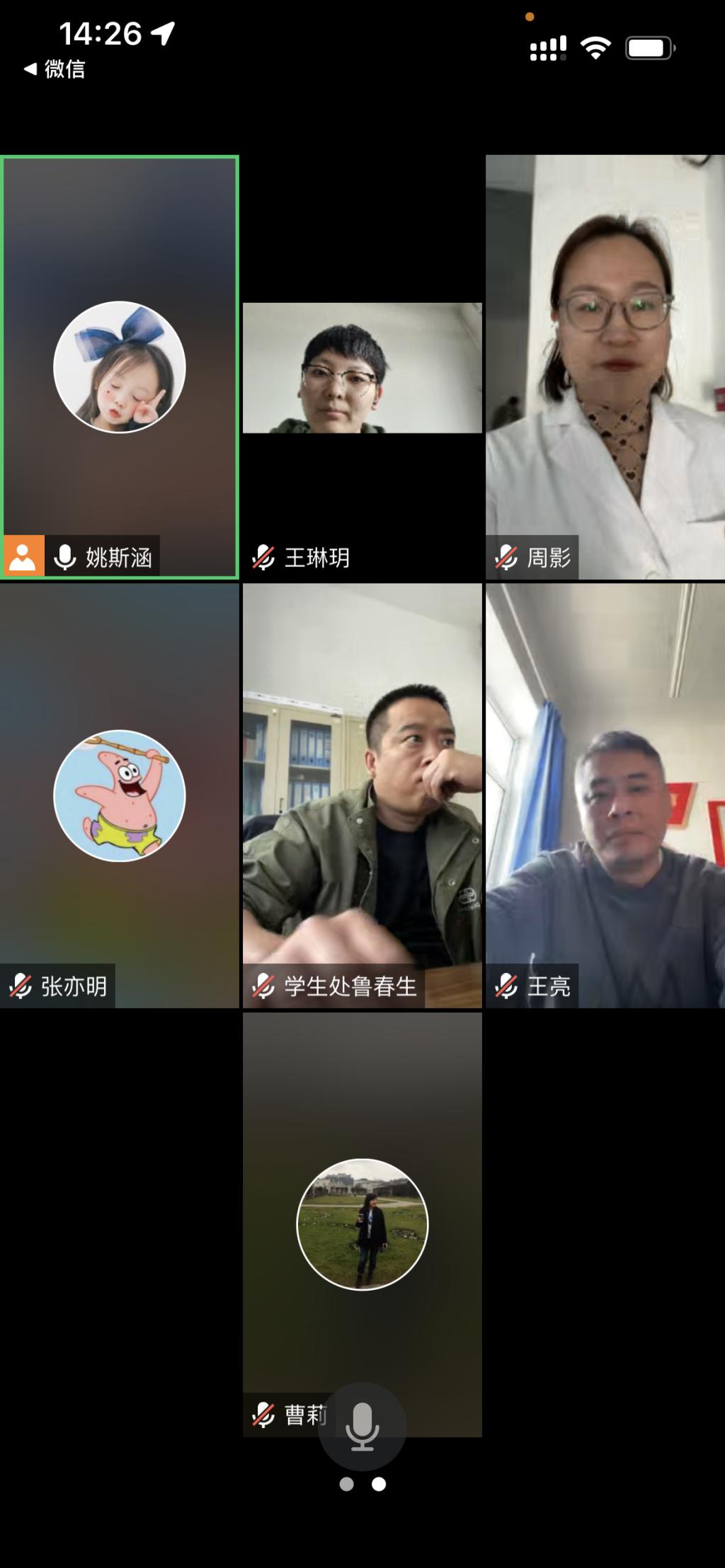
Task: Select 张亦明's participant tile
Action: pyautogui.click(x=120, y=795)
